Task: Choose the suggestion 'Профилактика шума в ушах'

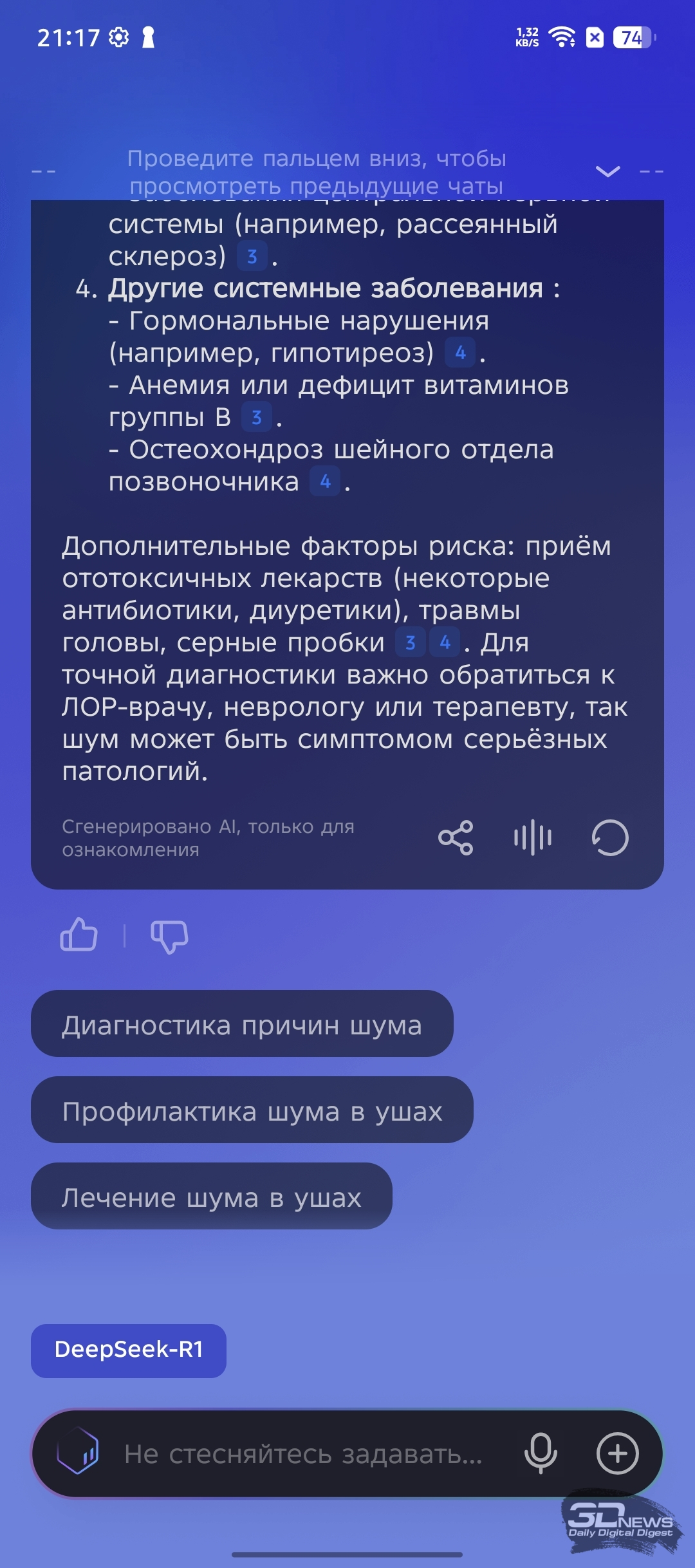Action: tap(252, 1110)
